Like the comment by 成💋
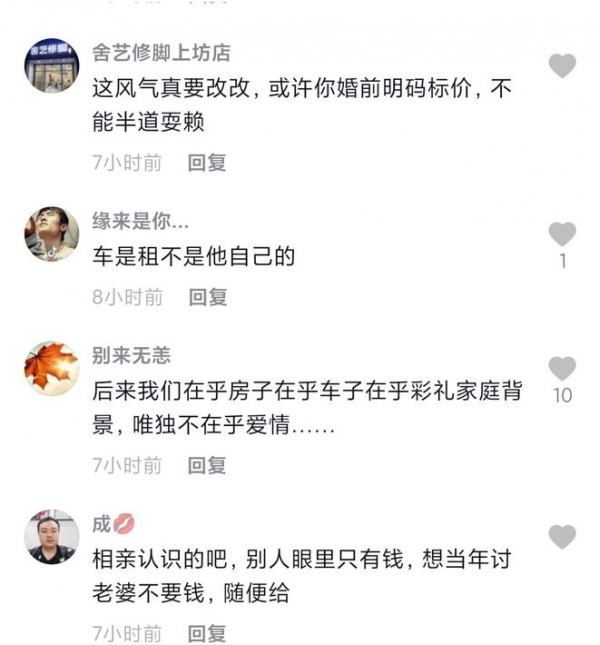Viewport: 600px width, 645px height. coord(562,537)
